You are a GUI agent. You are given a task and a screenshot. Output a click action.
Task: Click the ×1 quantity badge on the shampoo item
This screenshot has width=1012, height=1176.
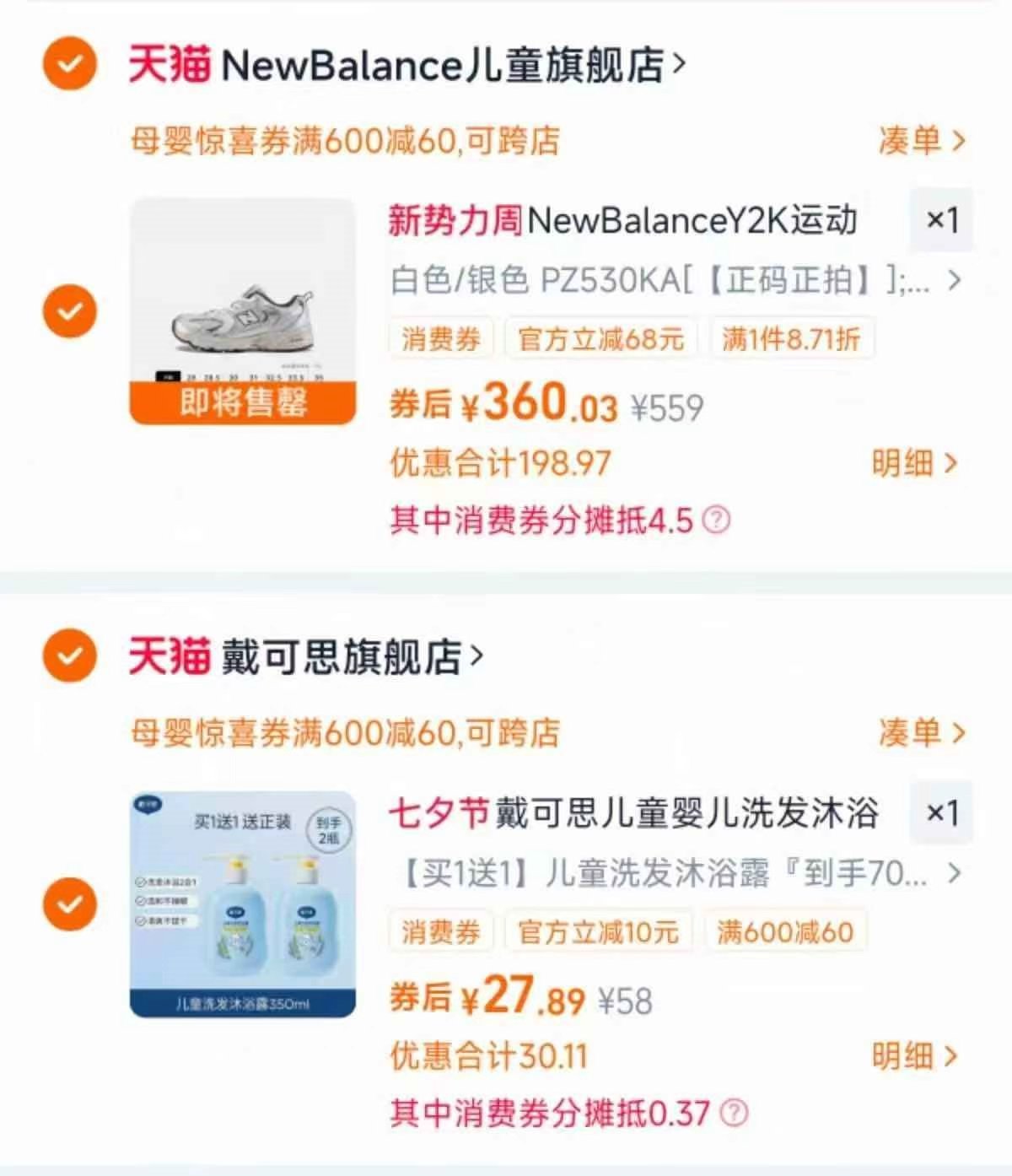(x=940, y=814)
